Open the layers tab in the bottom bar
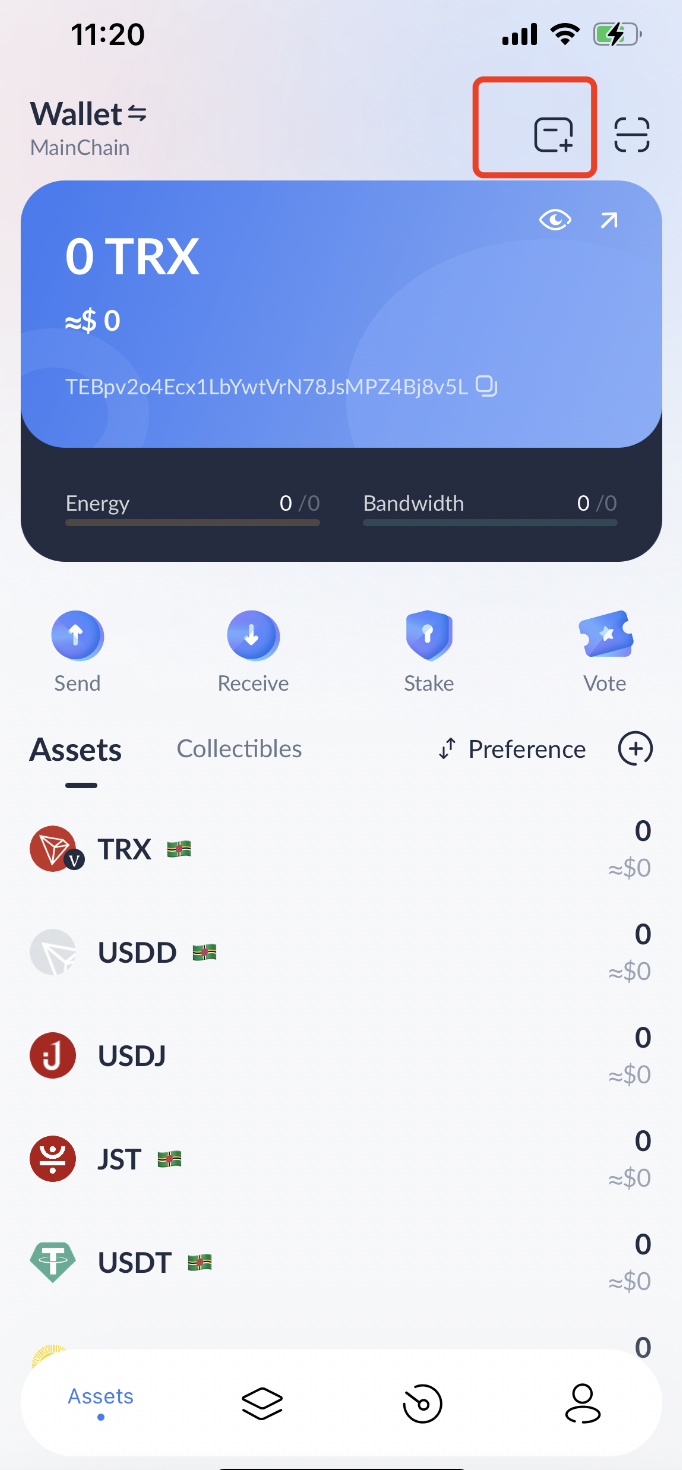 [262, 1403]
